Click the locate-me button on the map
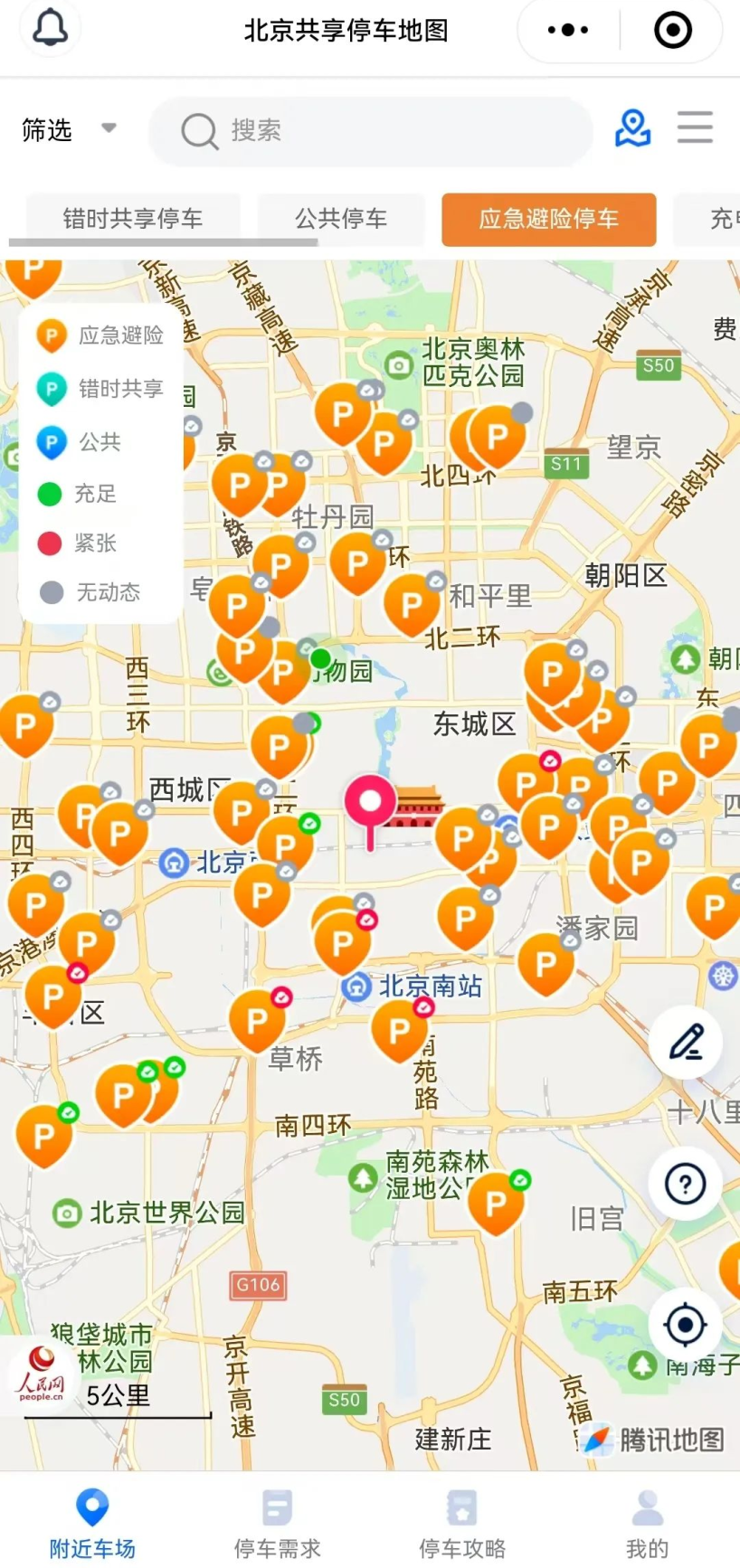 click(x=685, y=1326)
